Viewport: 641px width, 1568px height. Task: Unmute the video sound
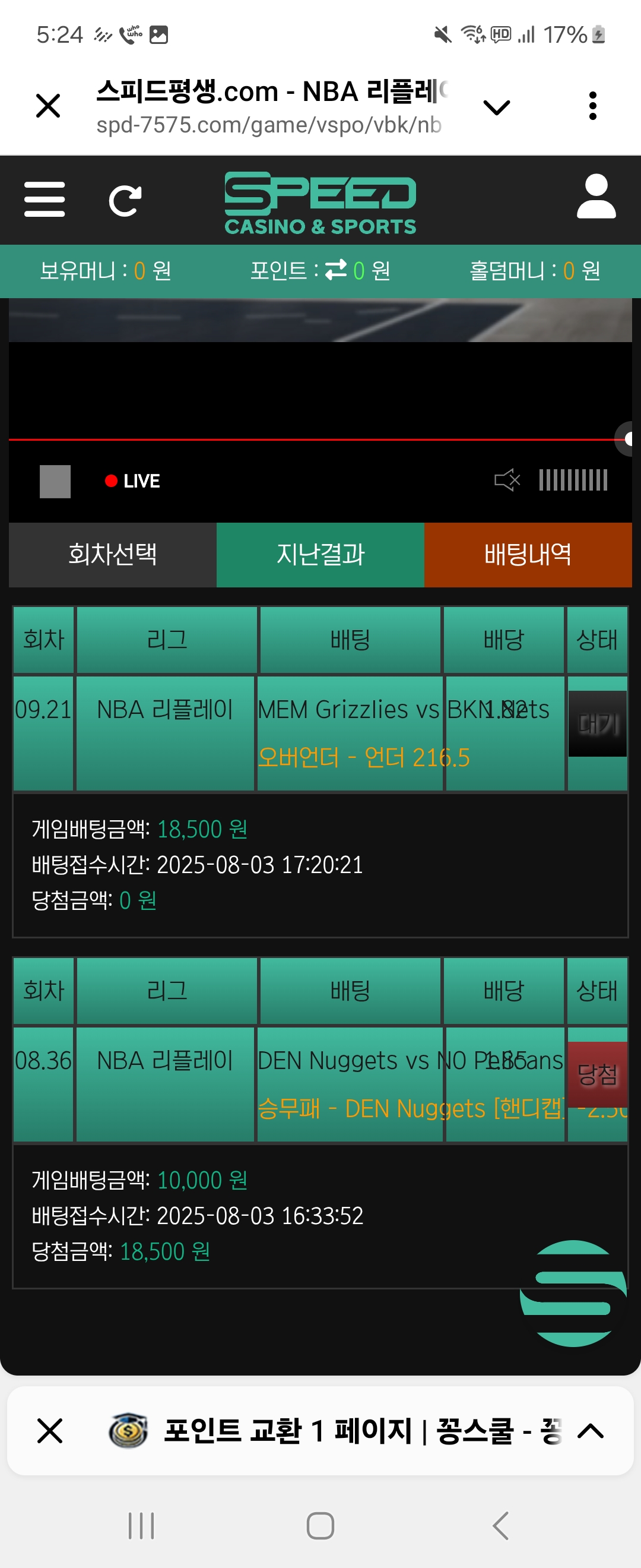click(507, 480)
